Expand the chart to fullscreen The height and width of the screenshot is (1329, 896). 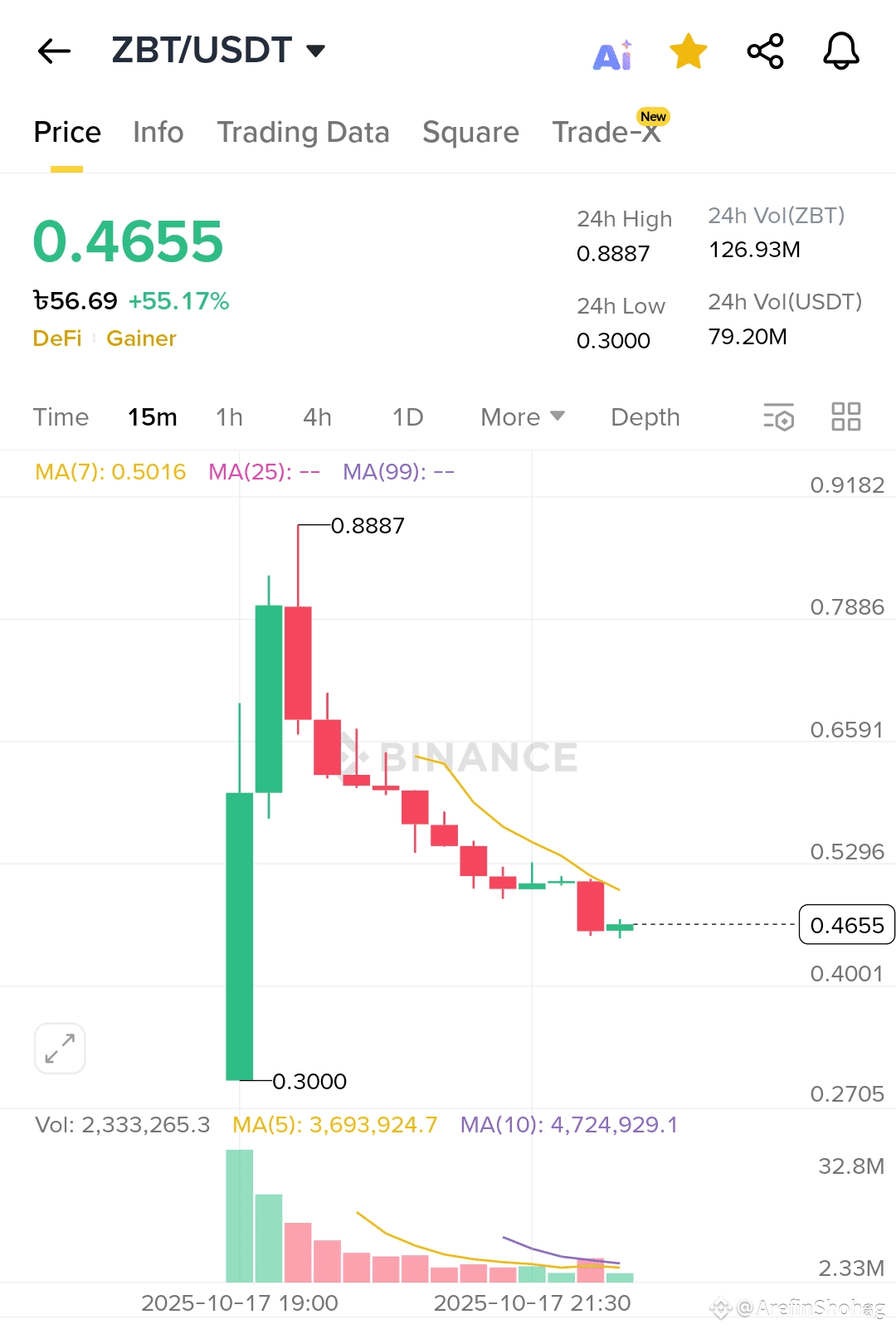coord(60,1049)
